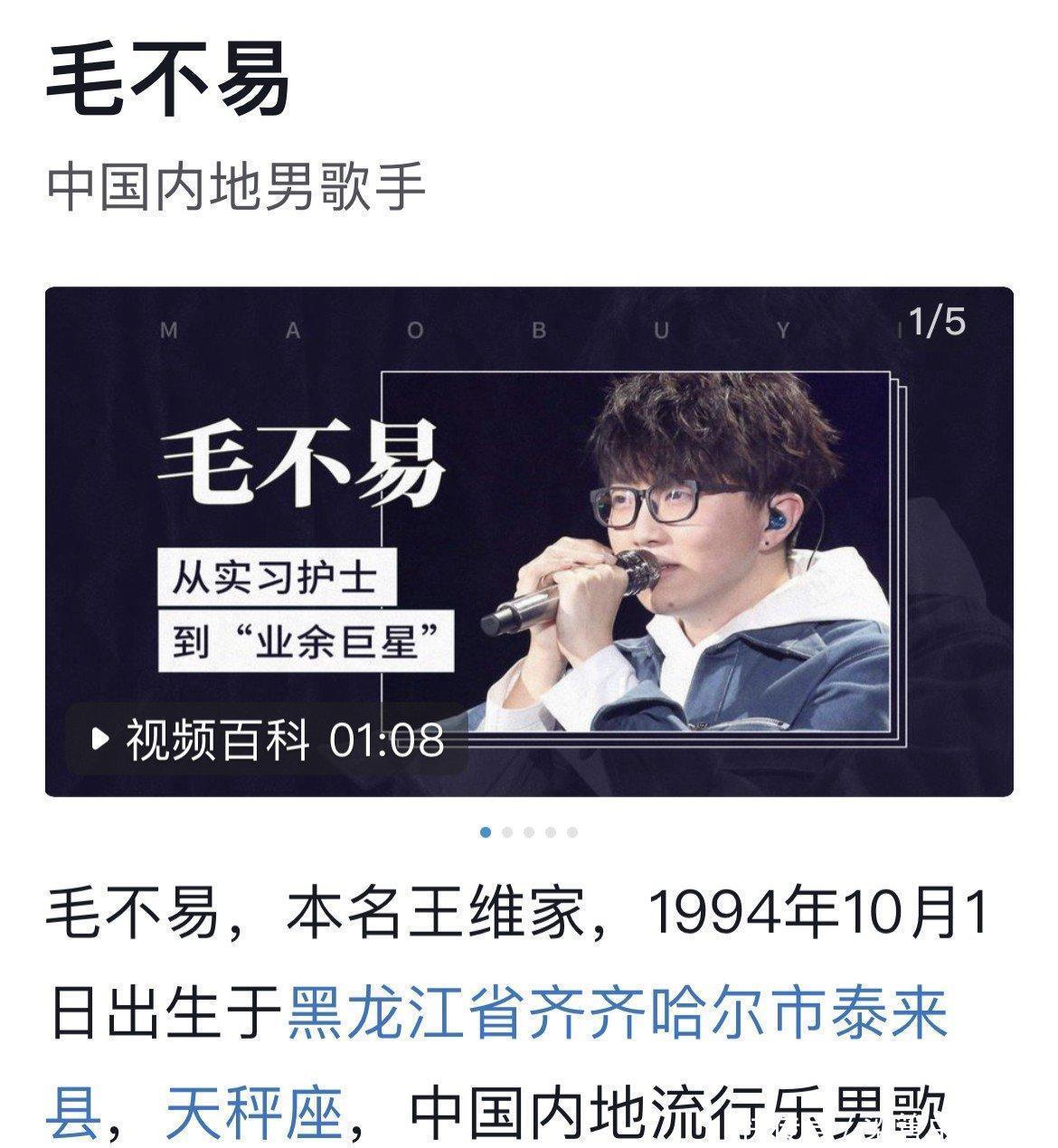
Task: Open the 天秤座 link
Action: pos(253,1114)
